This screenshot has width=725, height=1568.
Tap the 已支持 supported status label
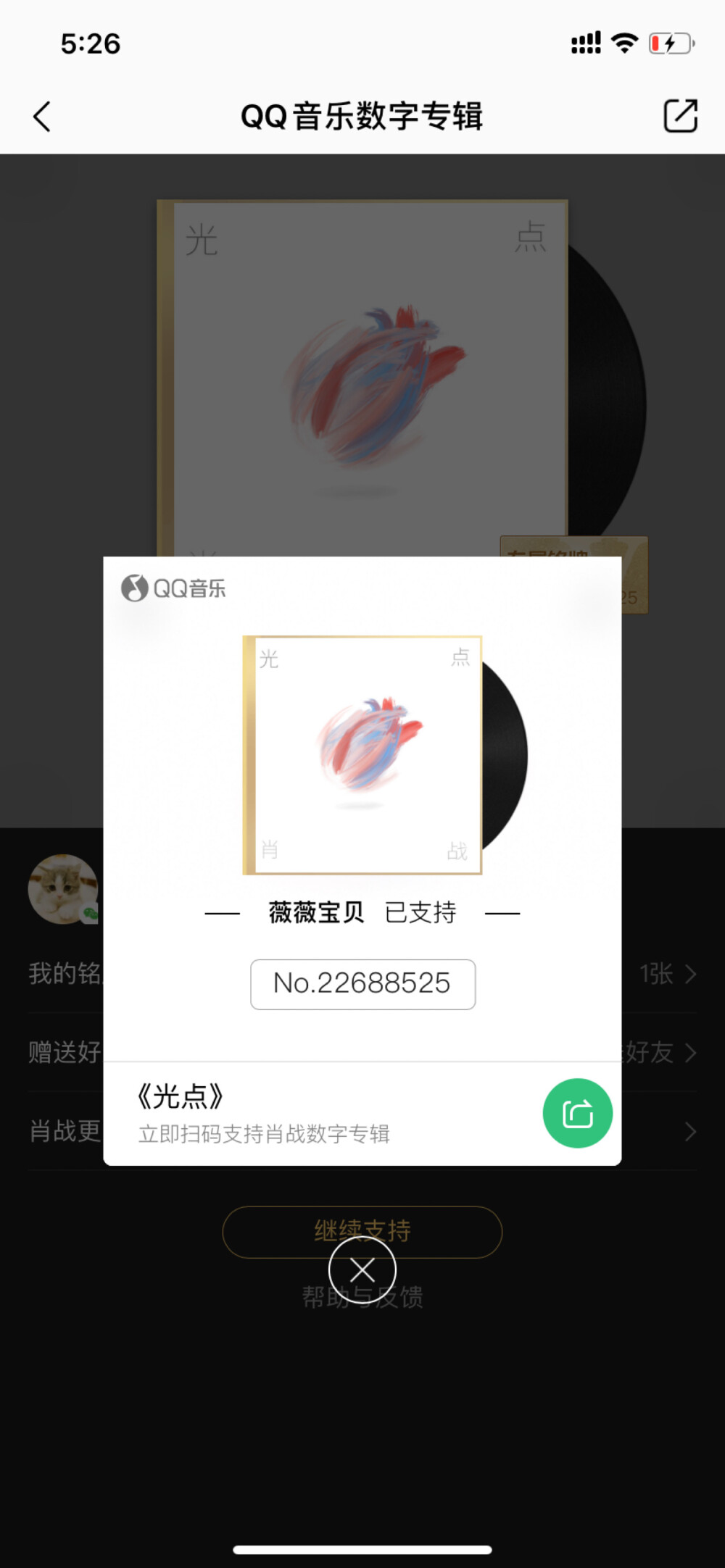pos(419,912)
